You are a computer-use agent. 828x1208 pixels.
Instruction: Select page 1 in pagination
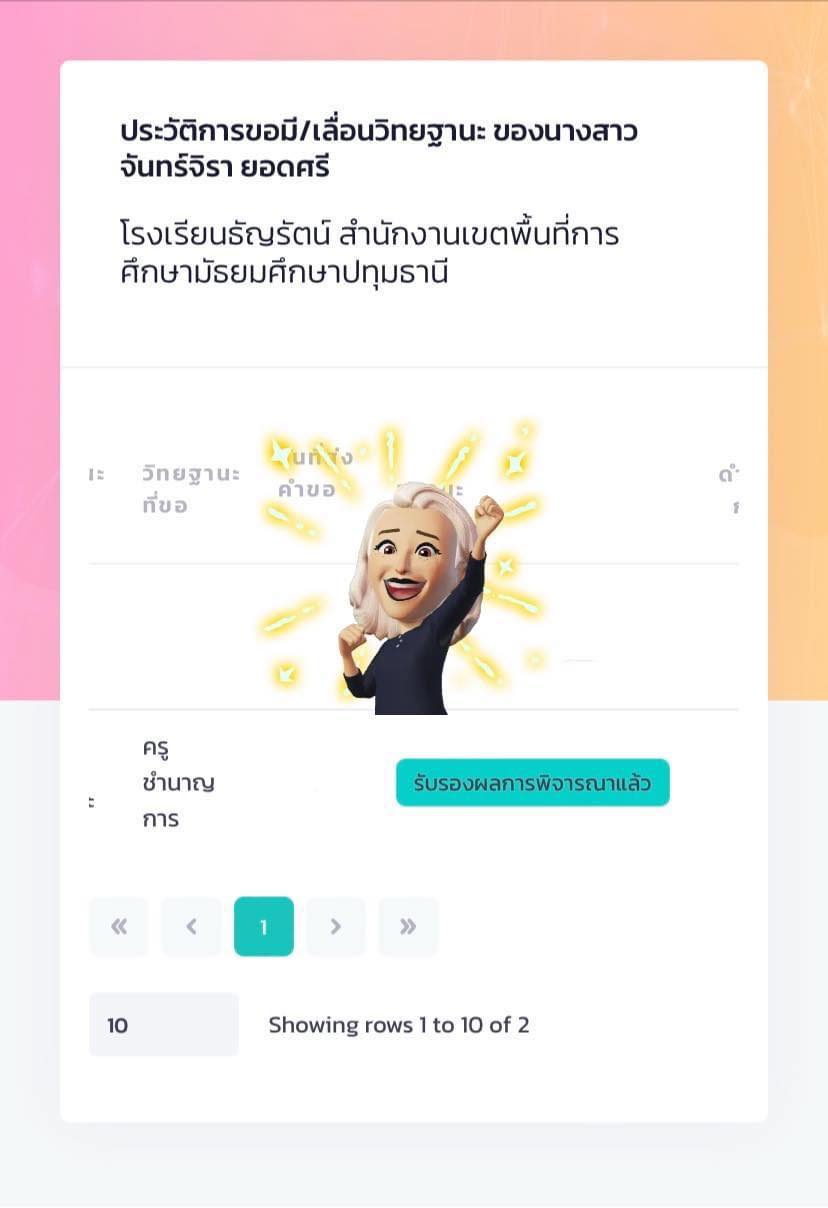(x=263, y=927)
